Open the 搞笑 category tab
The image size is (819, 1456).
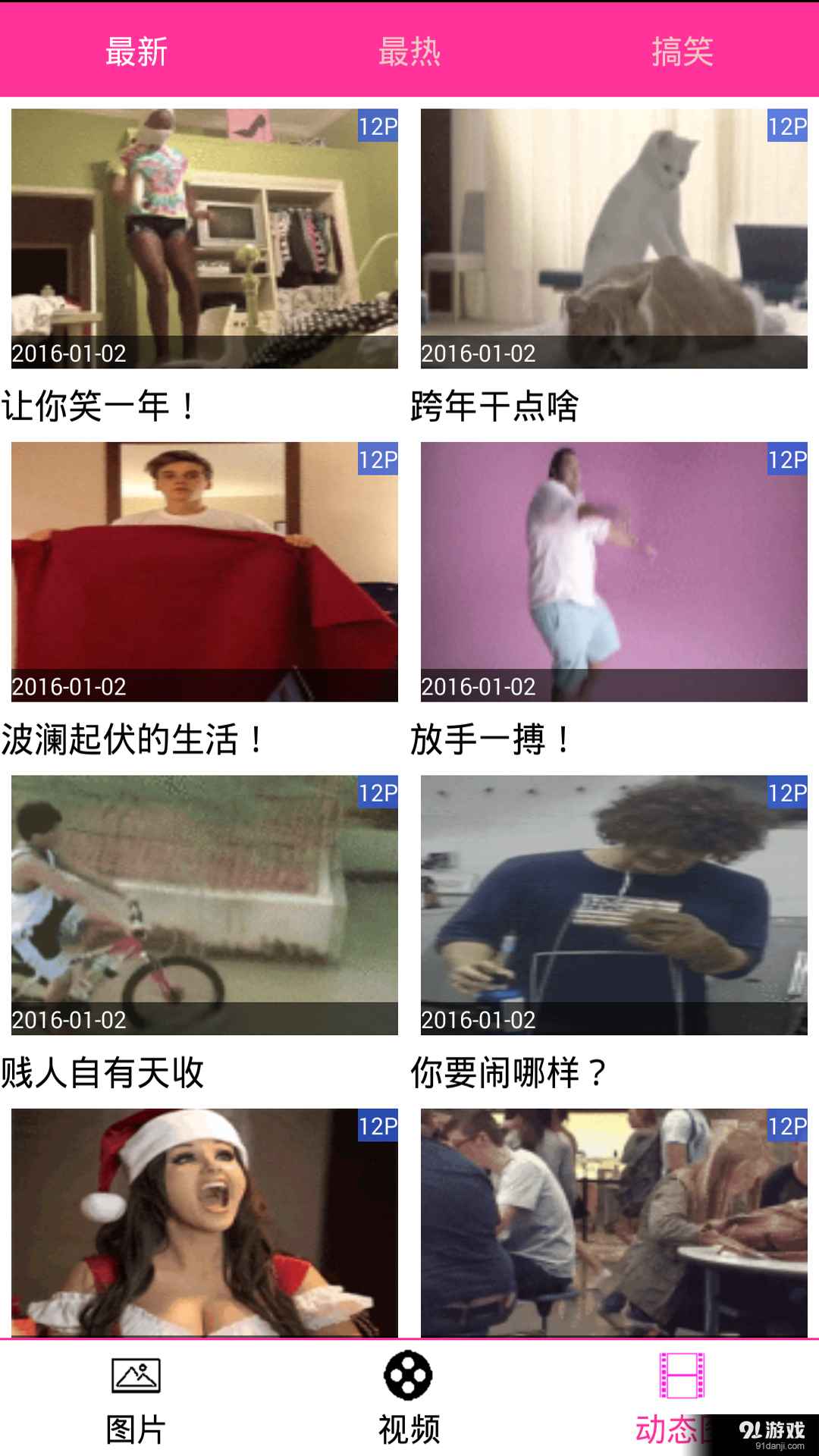[682, 52]
